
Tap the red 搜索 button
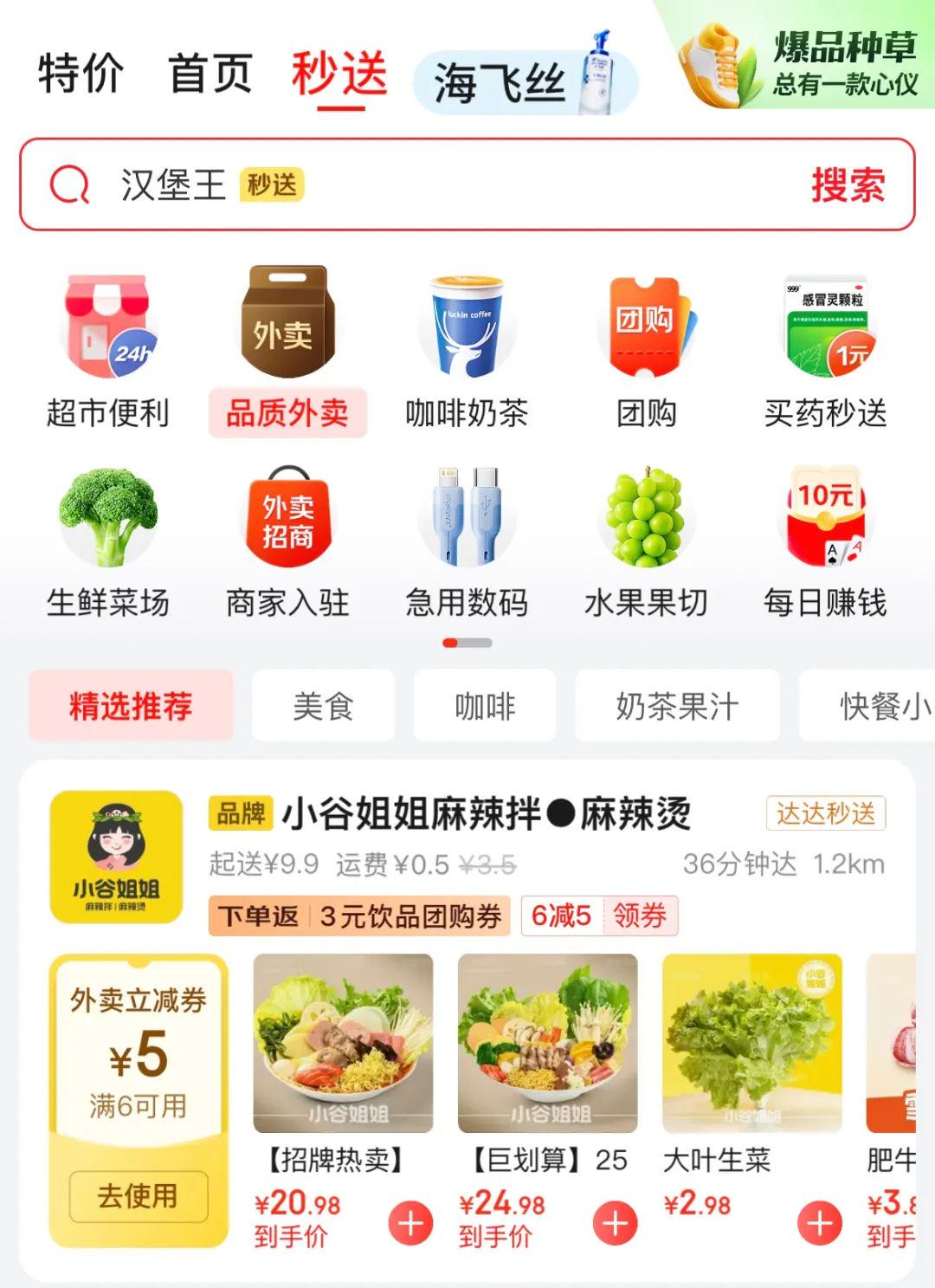point(848,184)
